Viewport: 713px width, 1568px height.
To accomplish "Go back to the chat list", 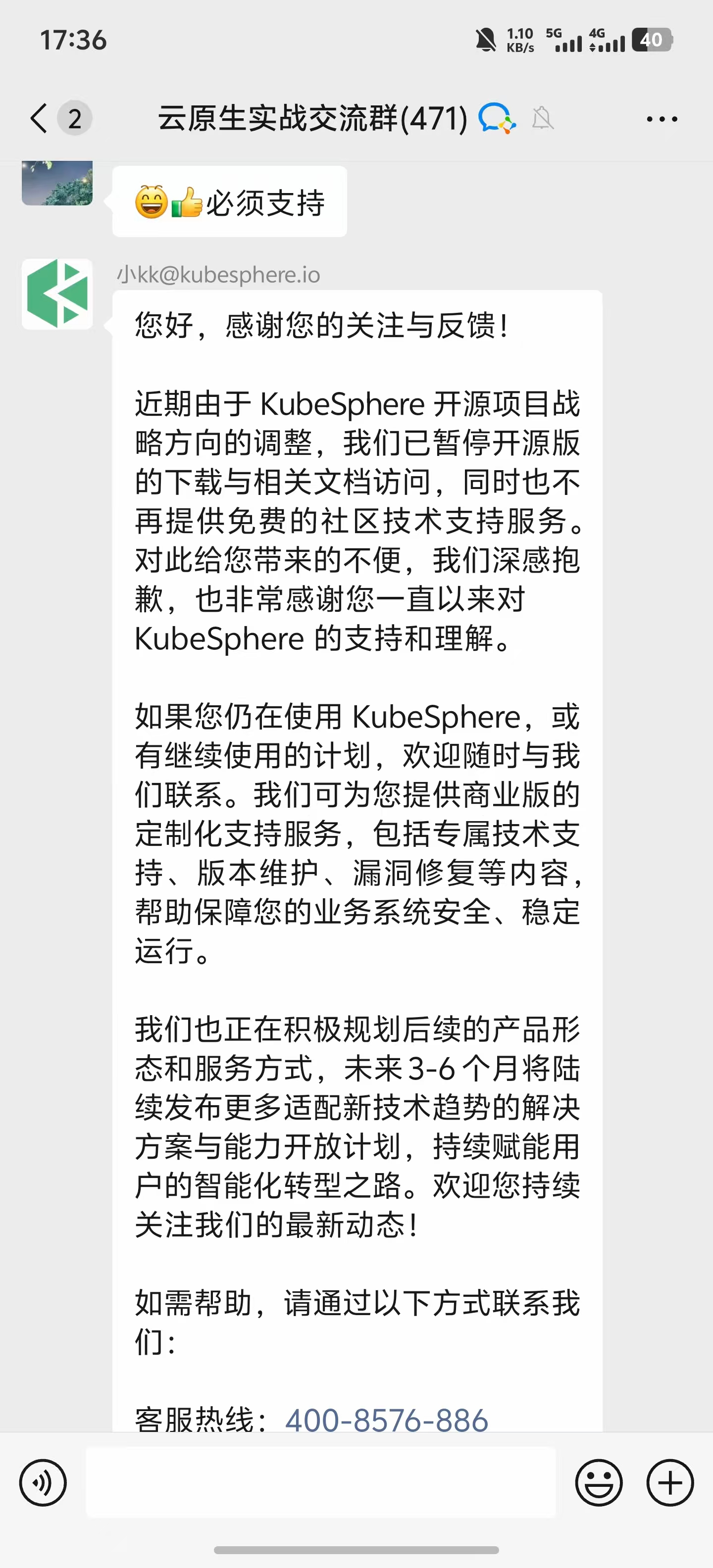I will (39, 118).
